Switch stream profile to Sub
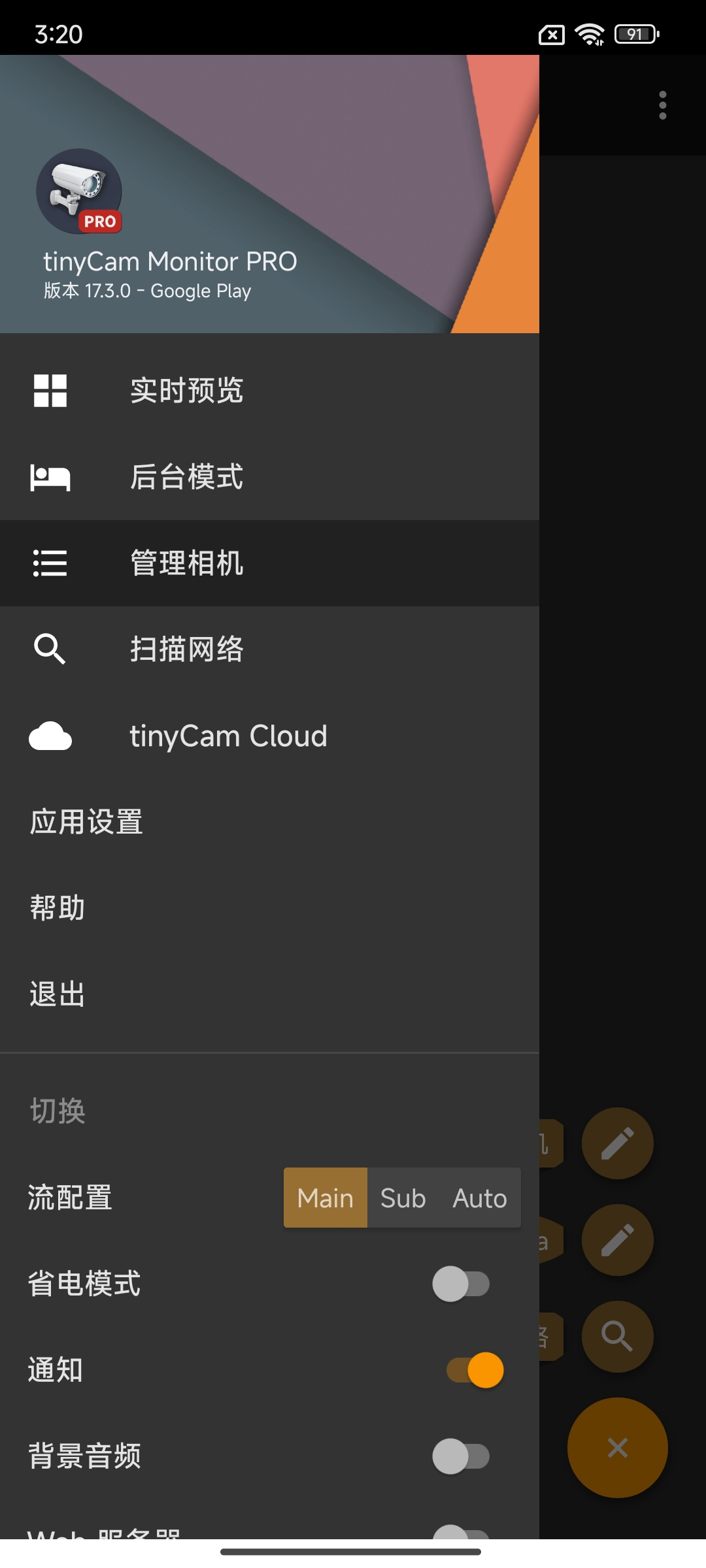The image size is (706, 1568). [x=403, y=1198]
